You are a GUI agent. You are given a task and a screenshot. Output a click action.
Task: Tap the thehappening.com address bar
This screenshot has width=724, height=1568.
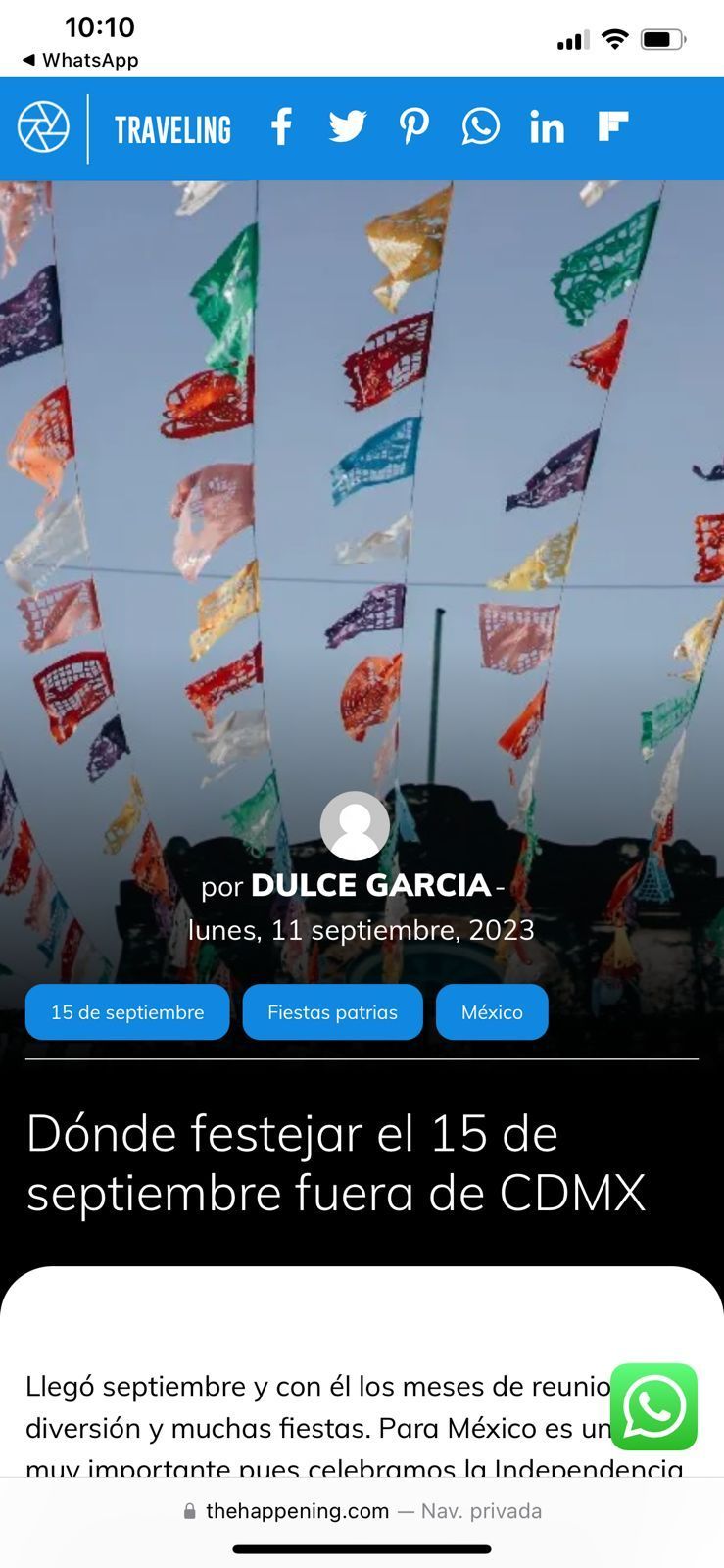362,1511
